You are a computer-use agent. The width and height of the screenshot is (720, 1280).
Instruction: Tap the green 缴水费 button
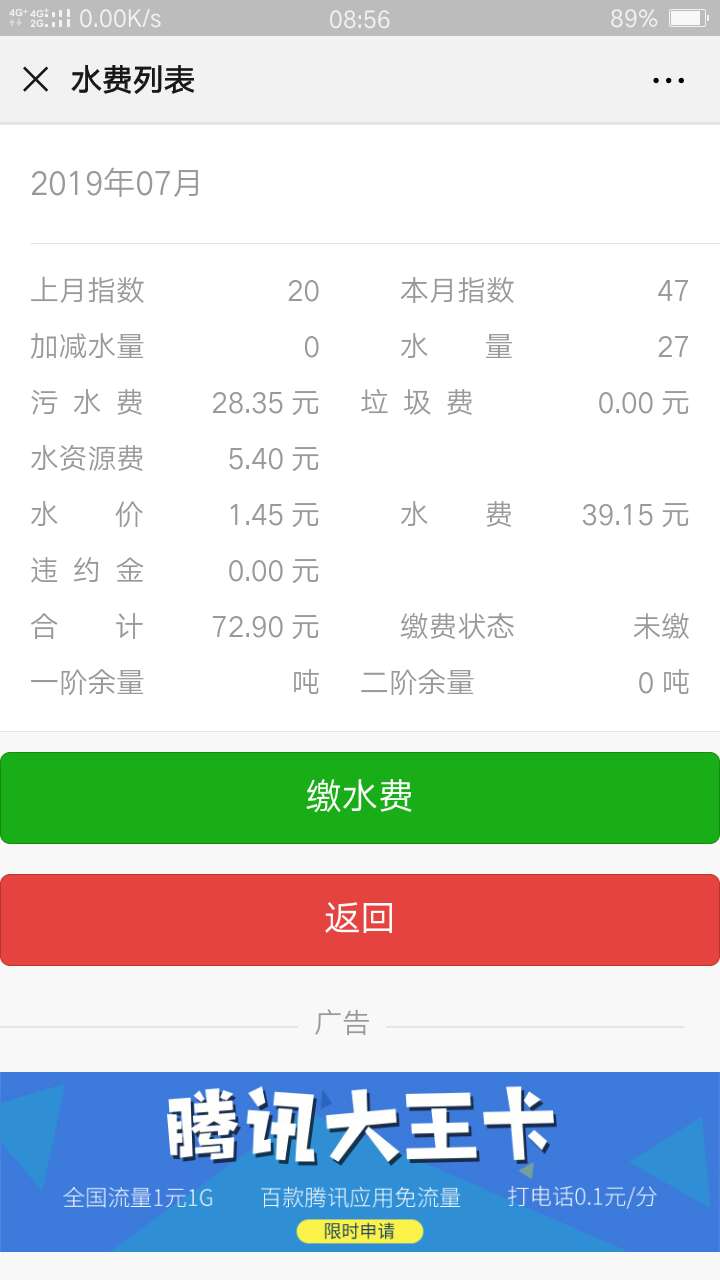(x=360, y=798)
